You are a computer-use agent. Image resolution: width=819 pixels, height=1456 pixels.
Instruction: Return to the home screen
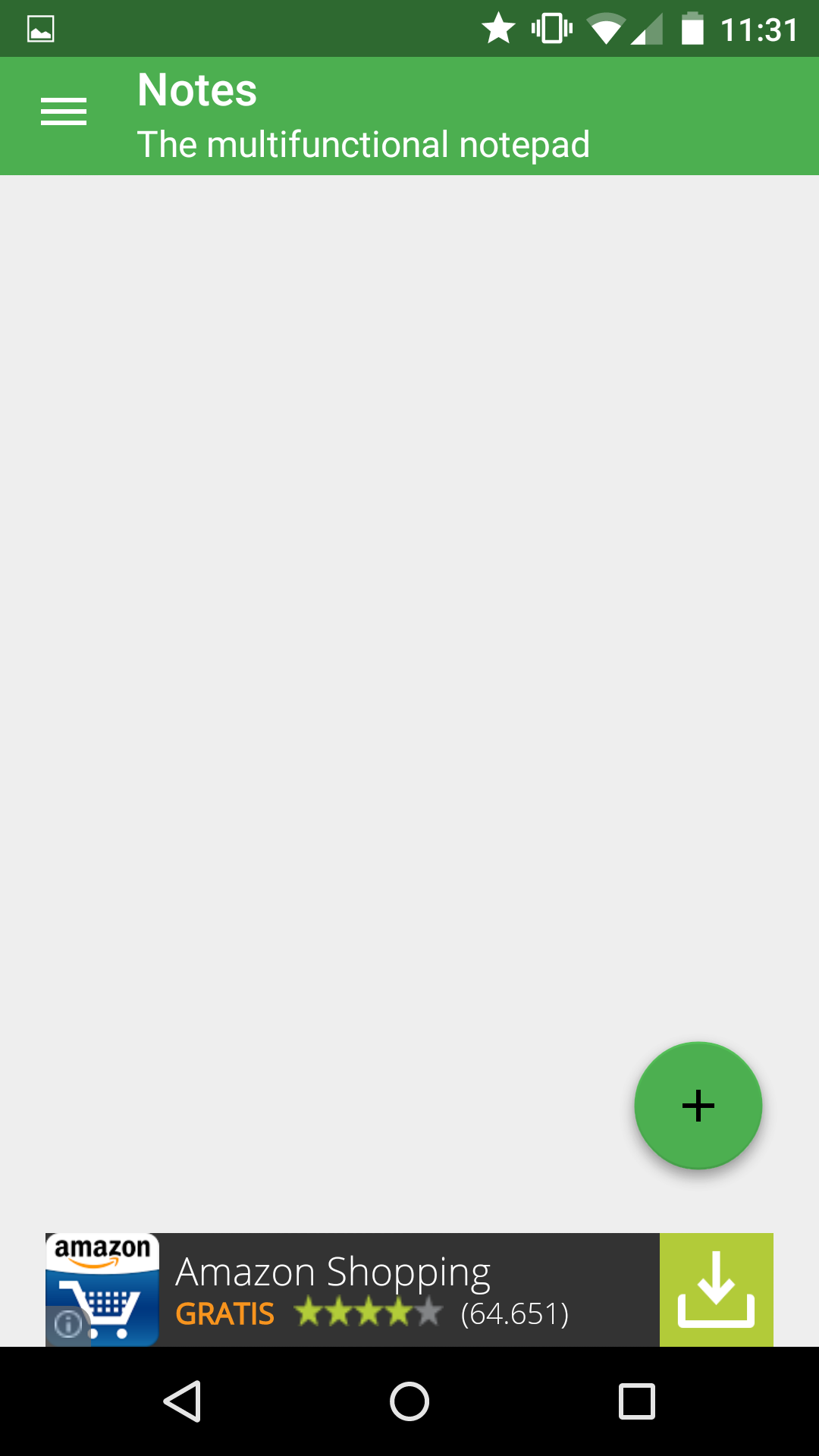[x=409, y=1401]
